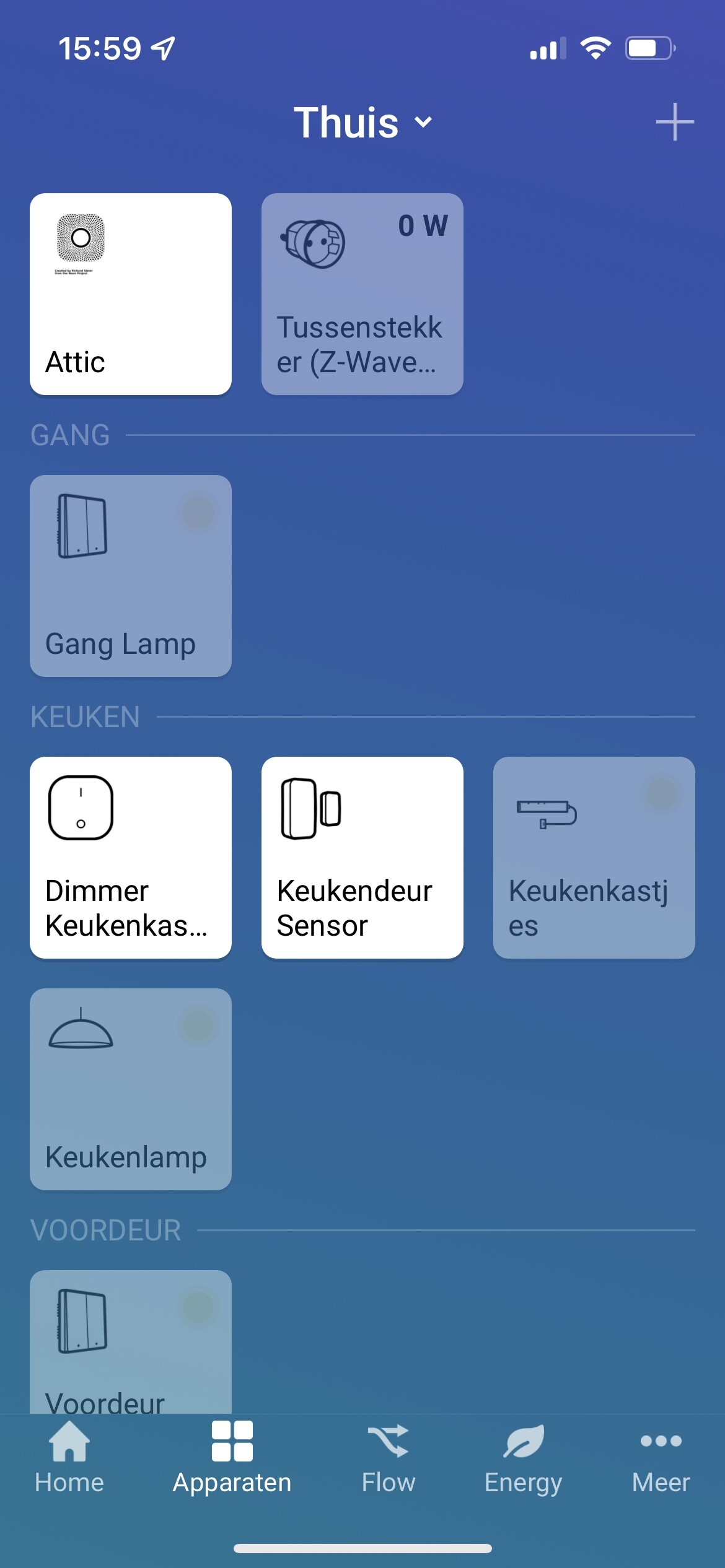Toggle the Voordeur switch tile
The width and height of the screenshot is (725, 1568).
pos(131,1341)
